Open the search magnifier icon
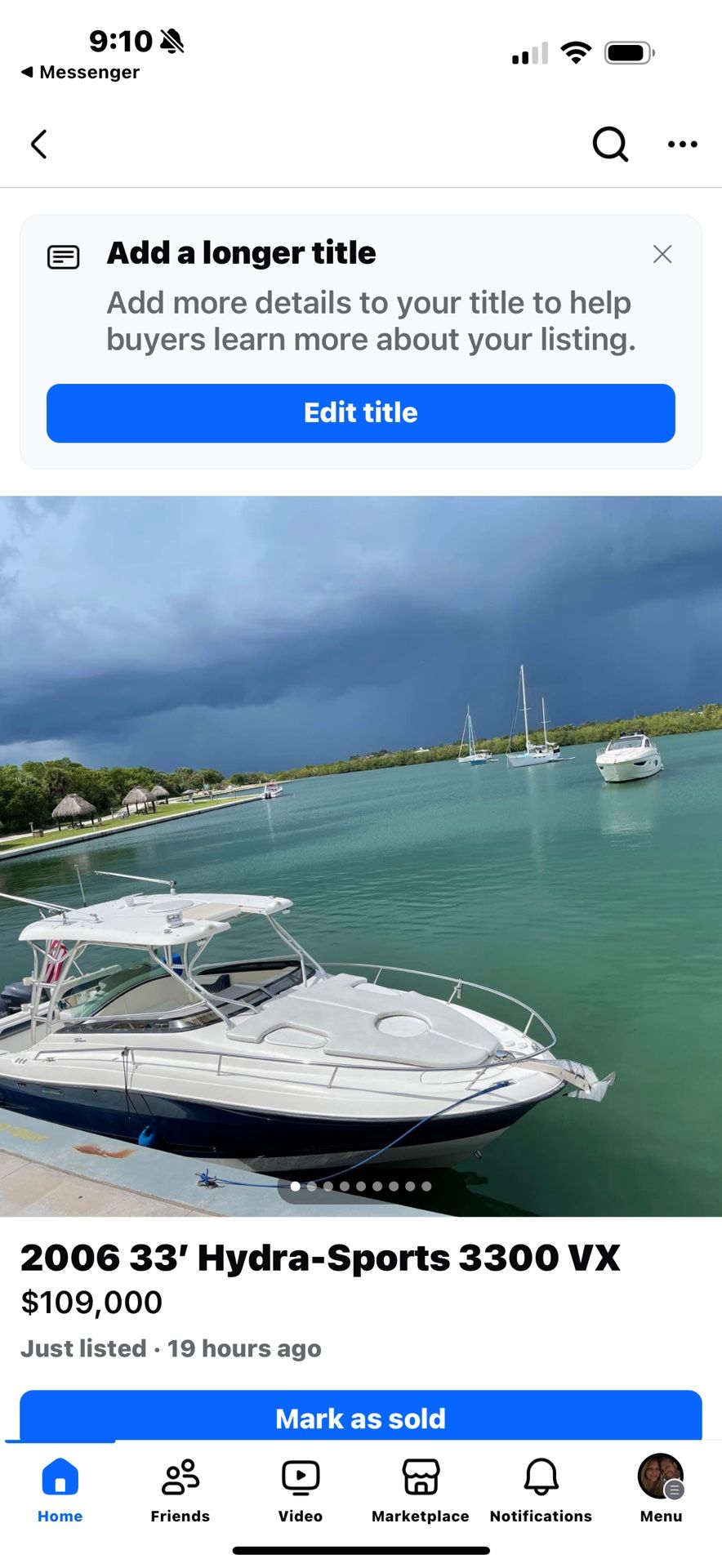 pos(609,145)
